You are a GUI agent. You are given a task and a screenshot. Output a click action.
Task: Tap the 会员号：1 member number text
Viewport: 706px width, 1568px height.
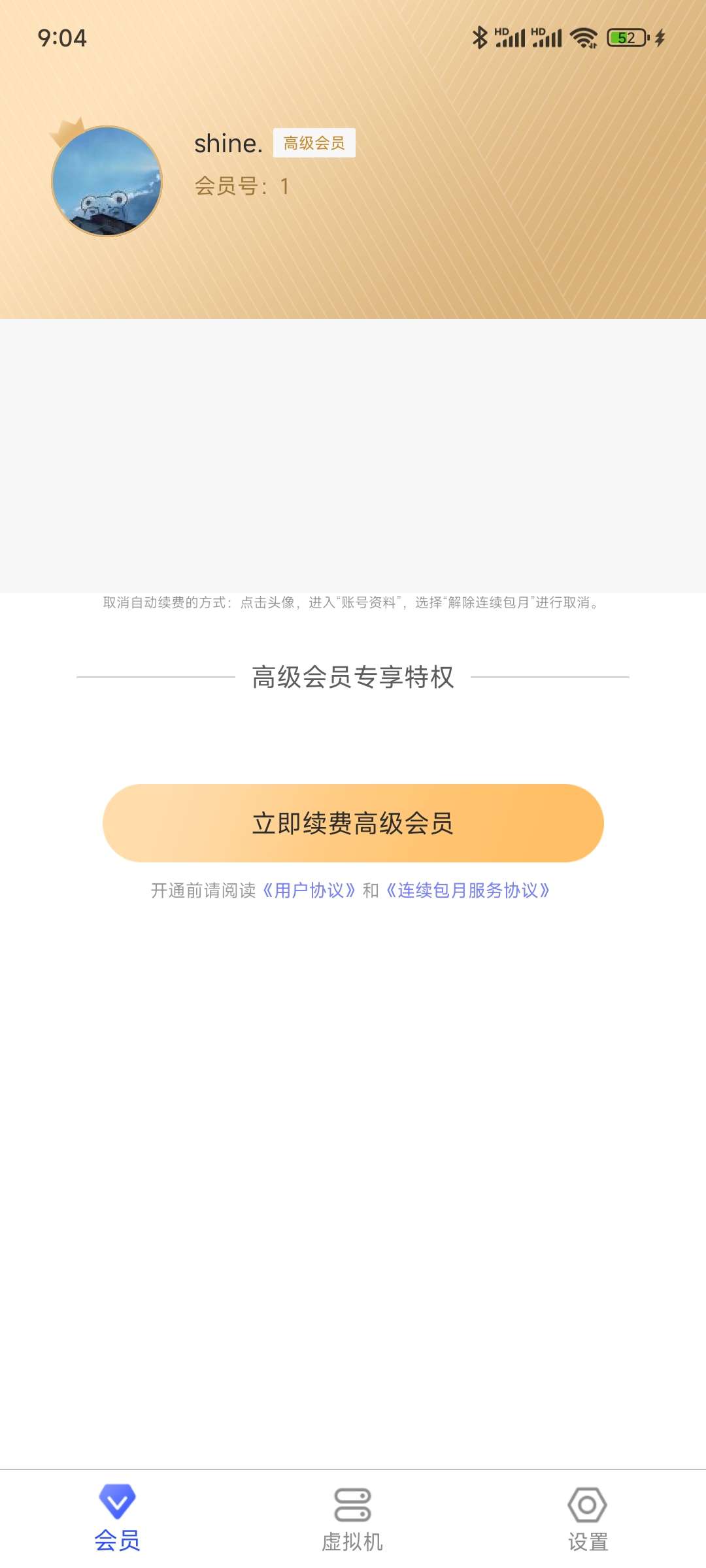243,185
